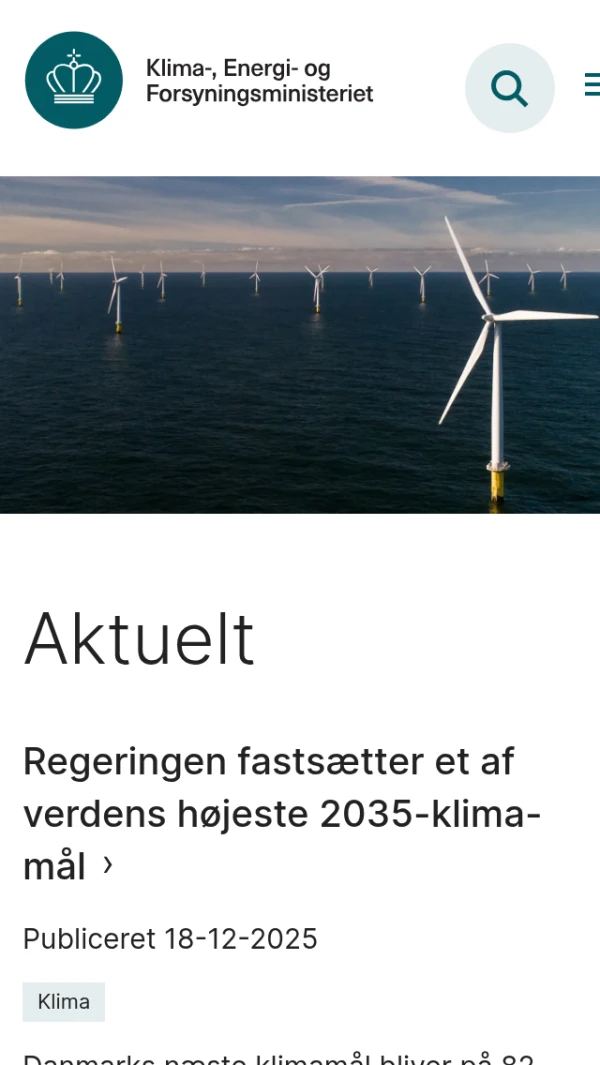Open the search magnifier icon
The width and height of the screenshot is (600, 1065).
tap(509, 88)
